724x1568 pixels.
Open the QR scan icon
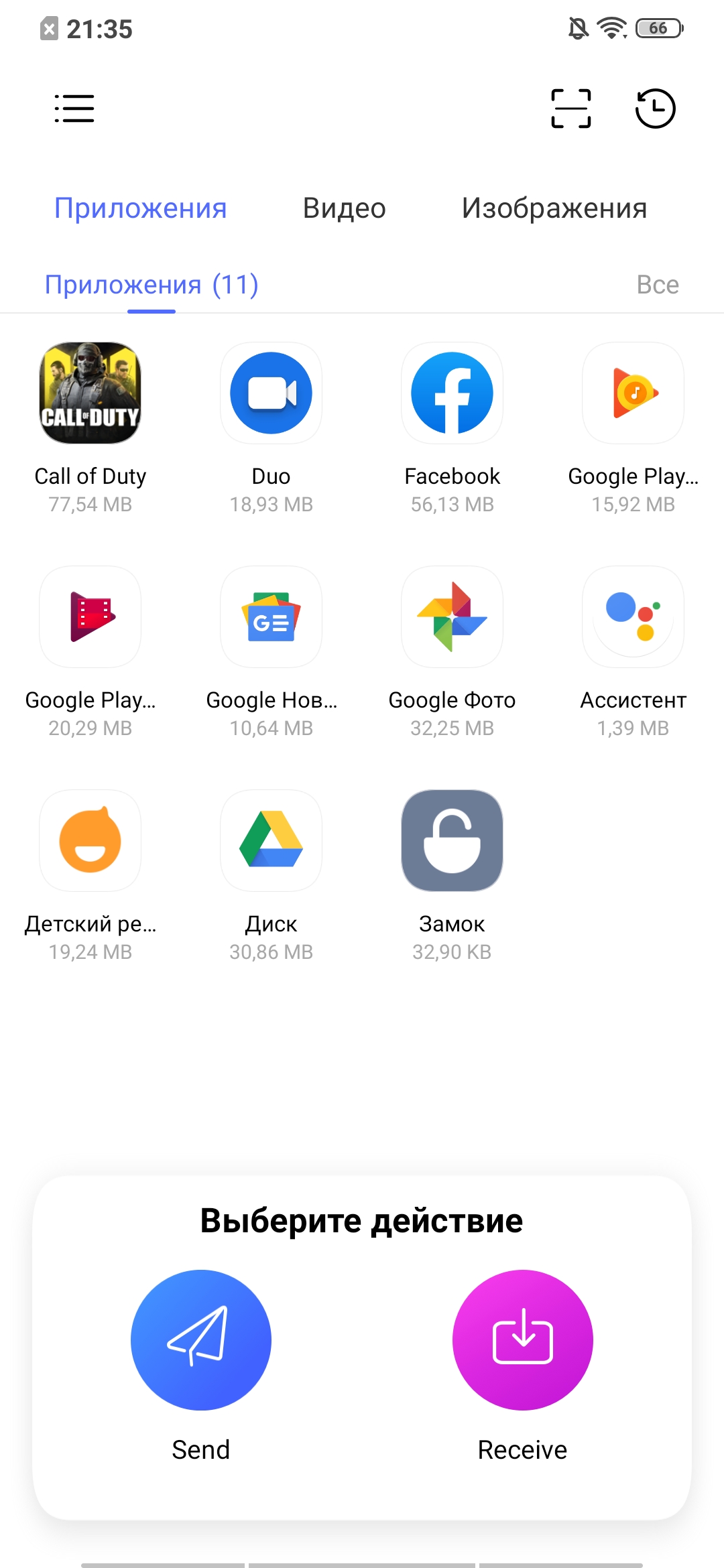[570, 109]
